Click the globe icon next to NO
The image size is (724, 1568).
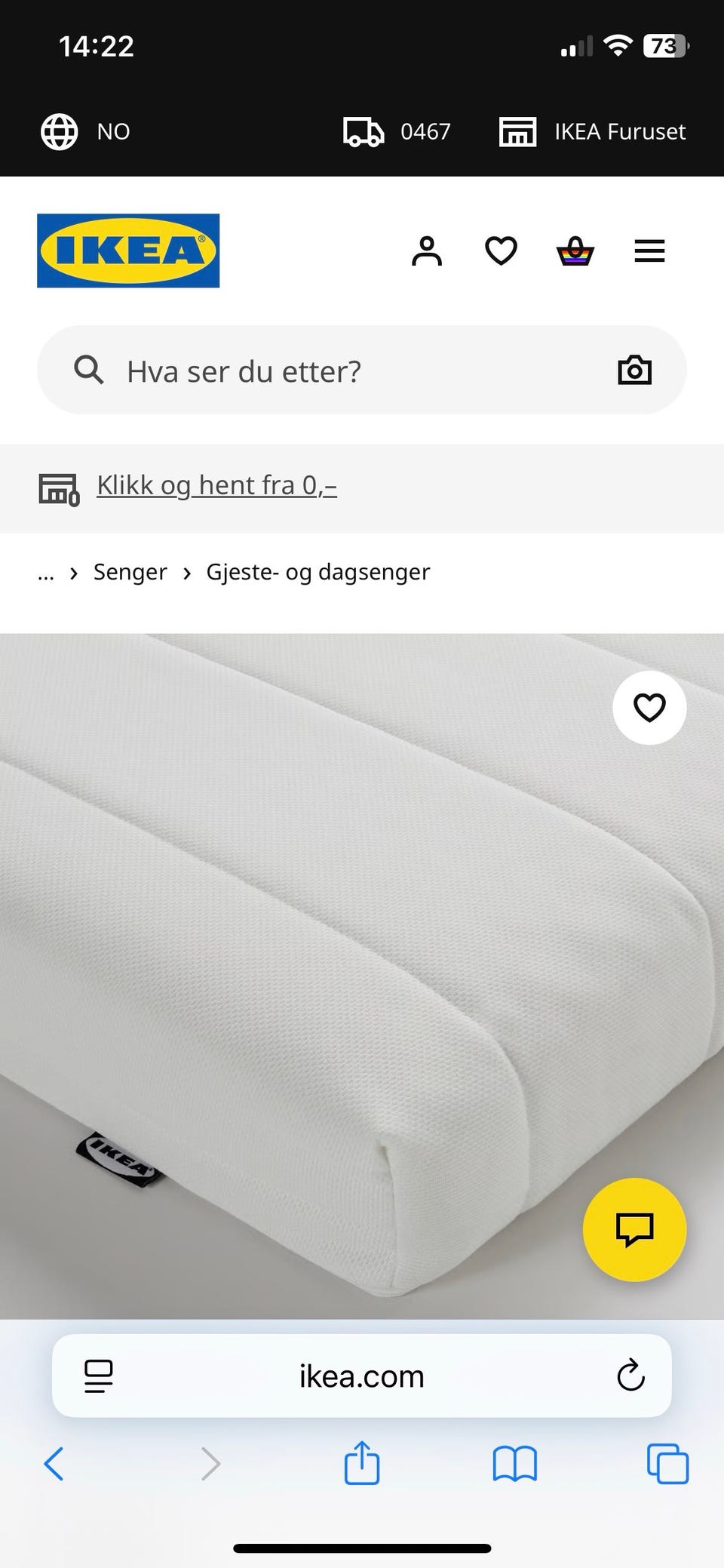[x=59, y=131]
